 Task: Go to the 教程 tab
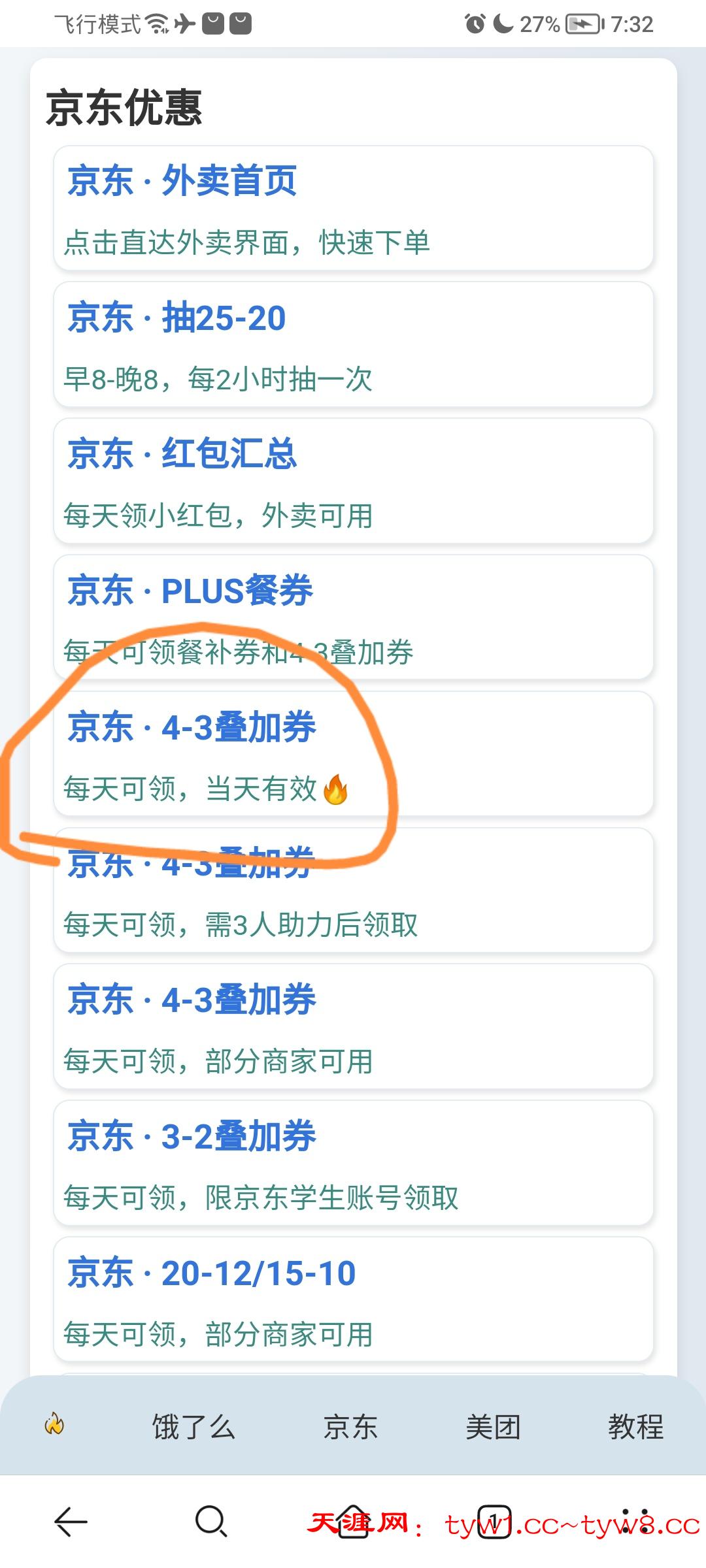(635, 1426)
